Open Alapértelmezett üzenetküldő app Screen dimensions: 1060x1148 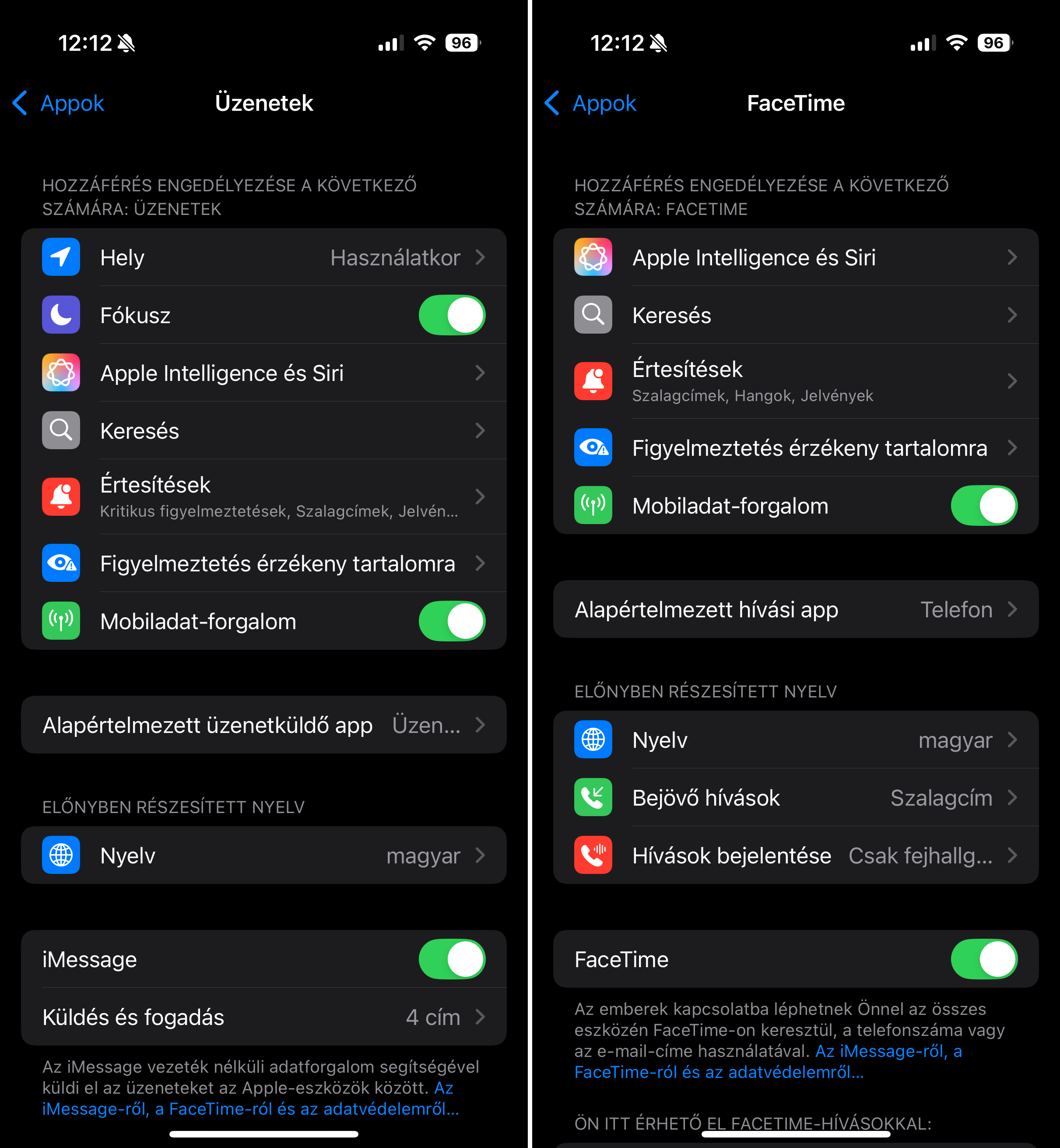264,725
